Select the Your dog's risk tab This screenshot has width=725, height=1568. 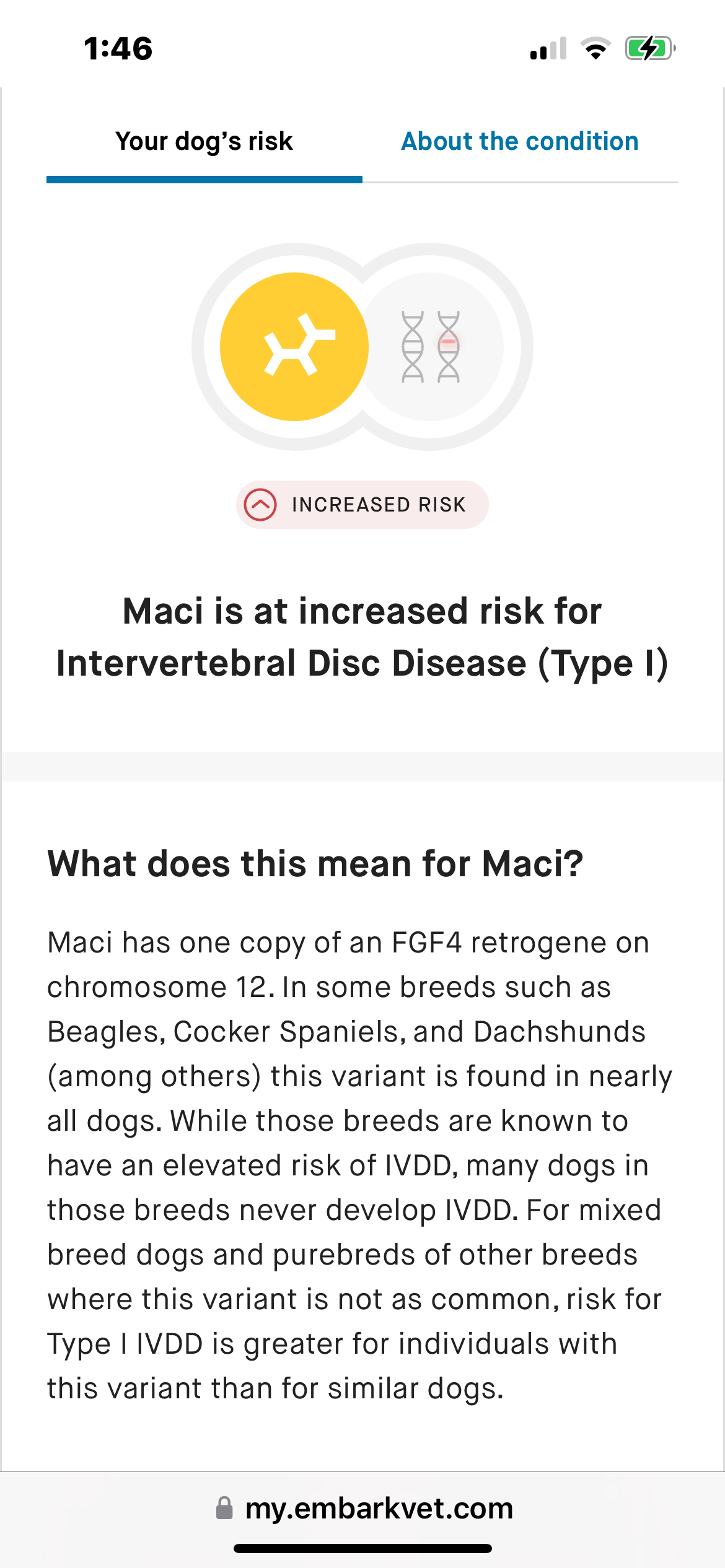coord(204,141)
